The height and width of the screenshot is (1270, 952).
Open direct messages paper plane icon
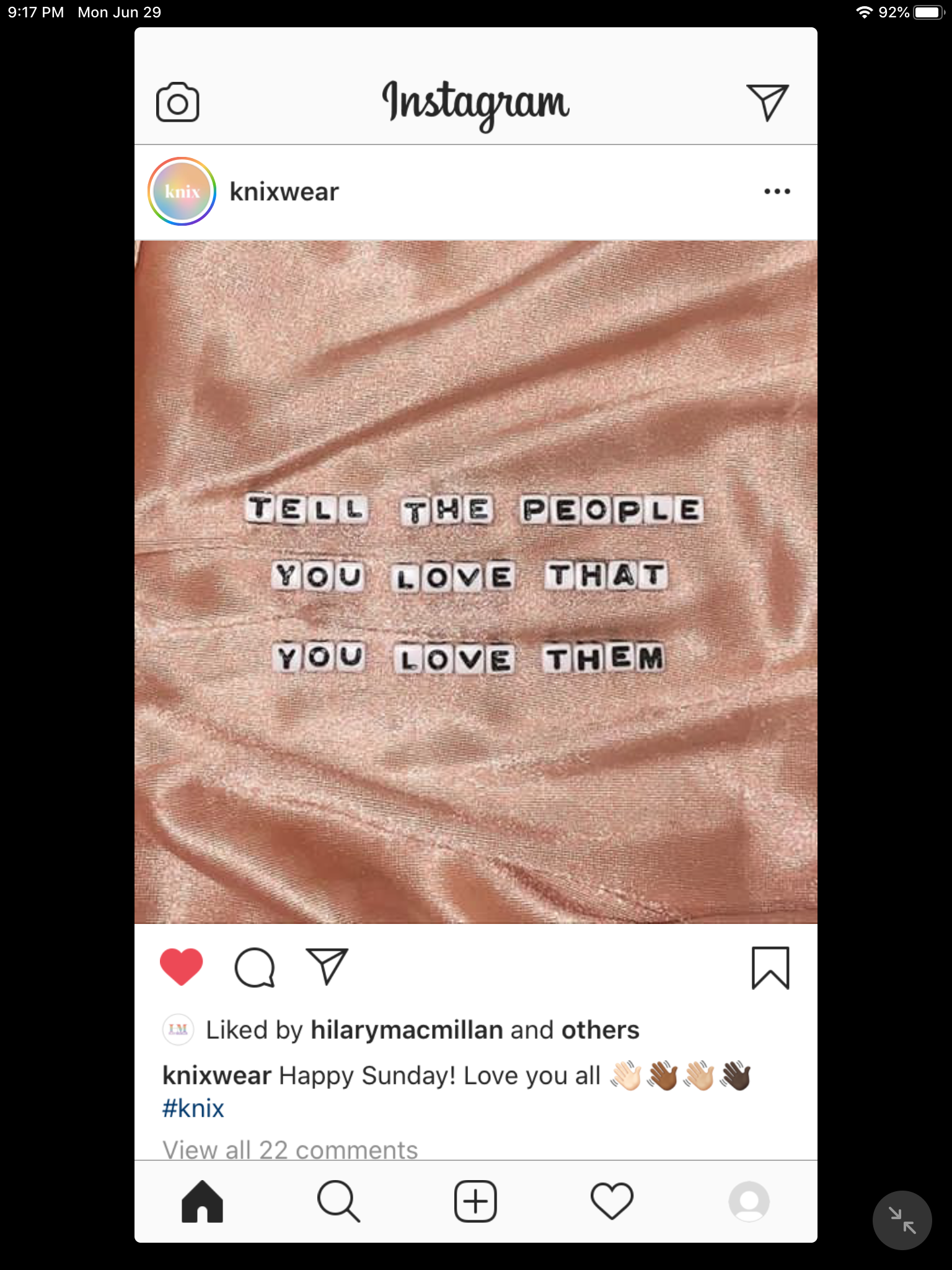(767, 102)
